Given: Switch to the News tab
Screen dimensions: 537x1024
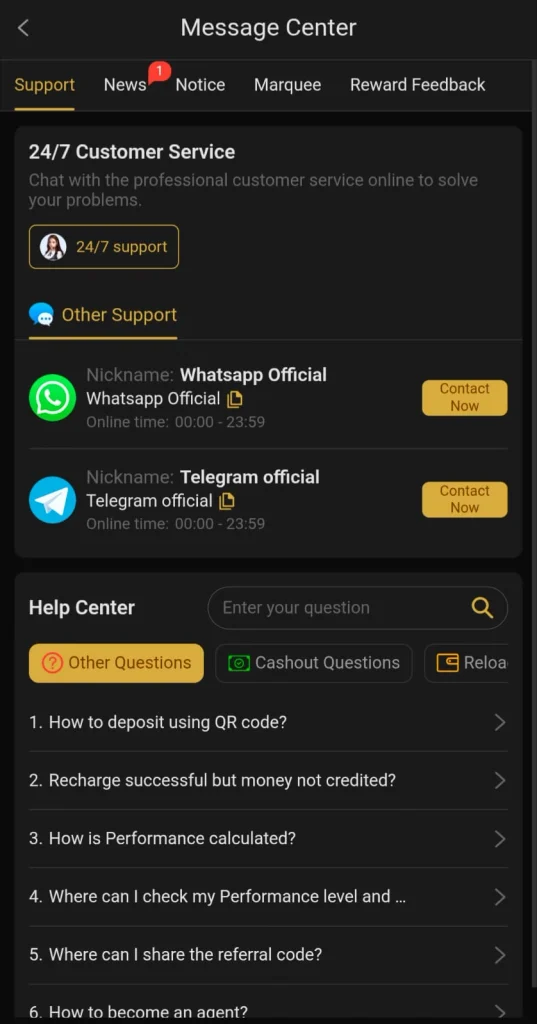Looking at the screenshot, I should click(125, 85).
